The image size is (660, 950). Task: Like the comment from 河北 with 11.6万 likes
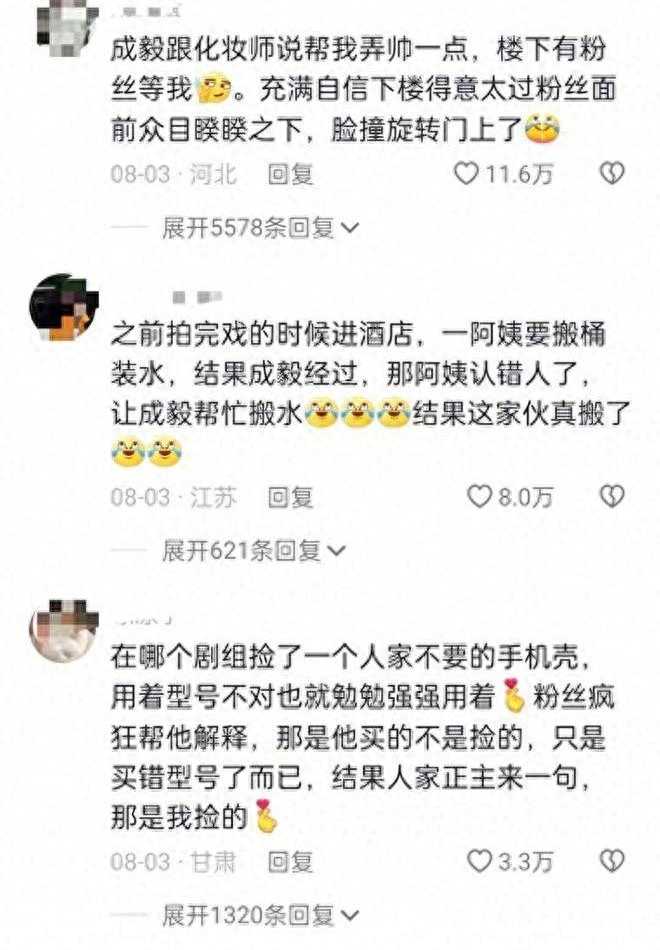[x=467, y=174]
